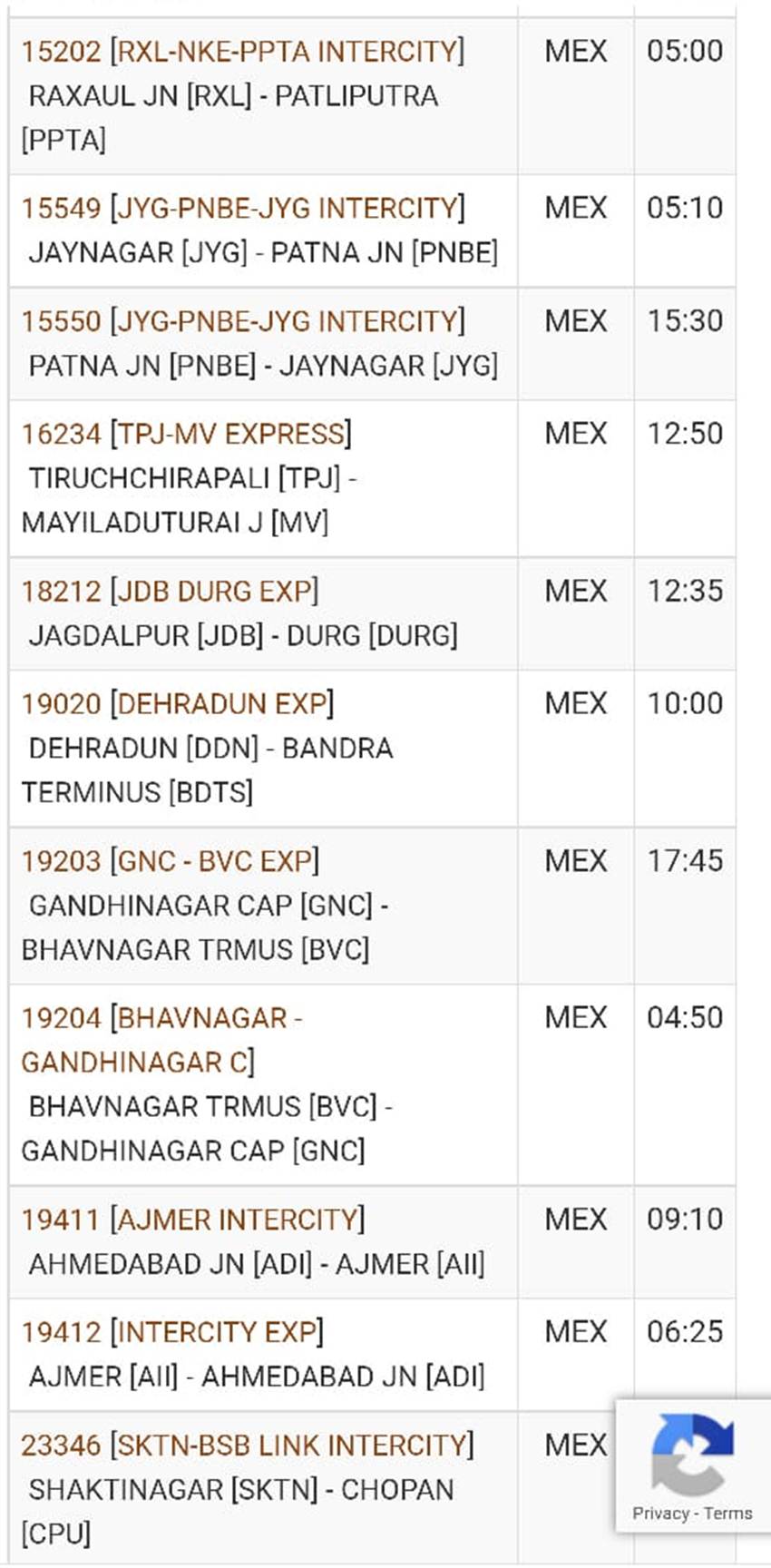The width and height of the screenshot is (771, 1568).
Task: Open reCAPTCHA Privacy link
Action: [x=660, y=1514]
